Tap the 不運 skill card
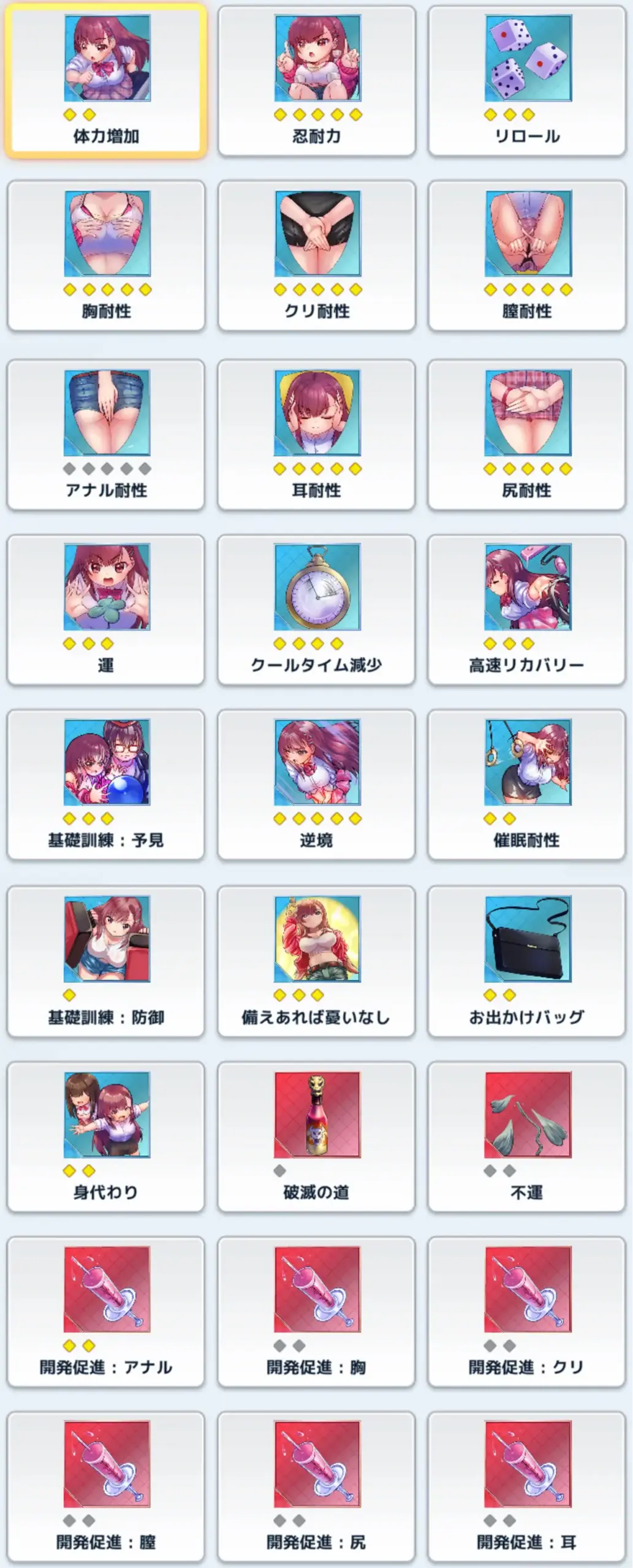Viewport: 633px width, 1568px height. pos(527,1137)
